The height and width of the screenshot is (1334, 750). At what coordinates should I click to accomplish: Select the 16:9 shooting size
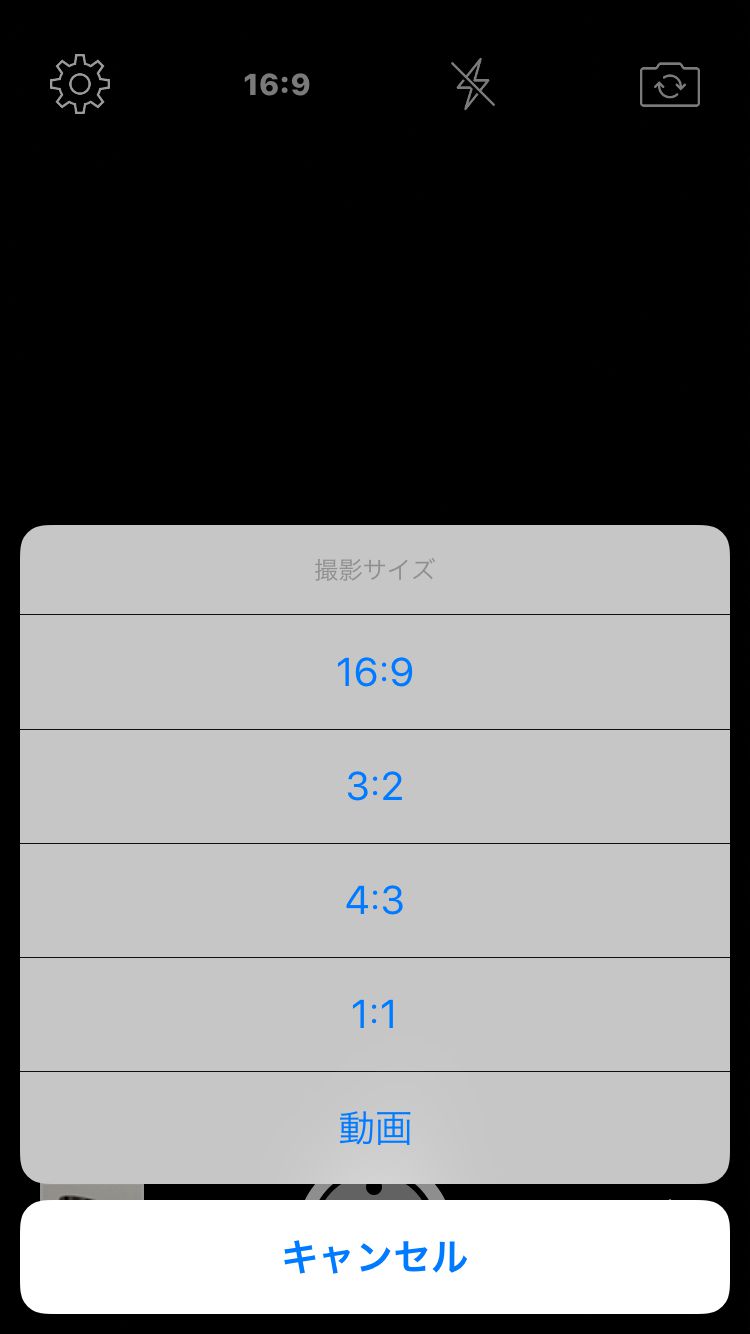pos(375,672)
